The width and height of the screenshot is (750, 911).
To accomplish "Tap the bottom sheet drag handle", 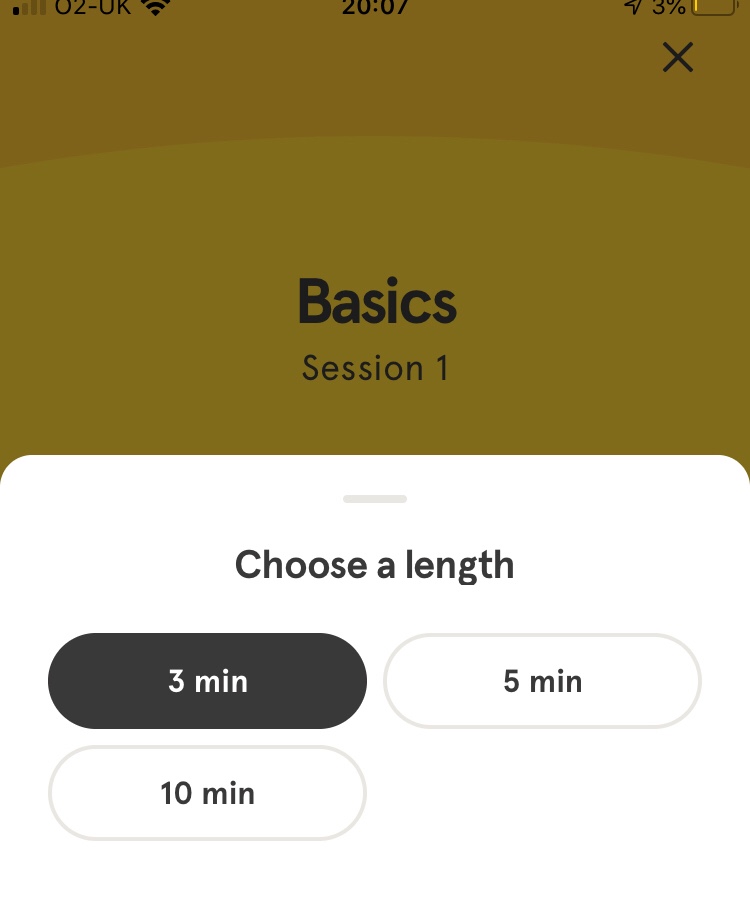I will coord(375,498).
